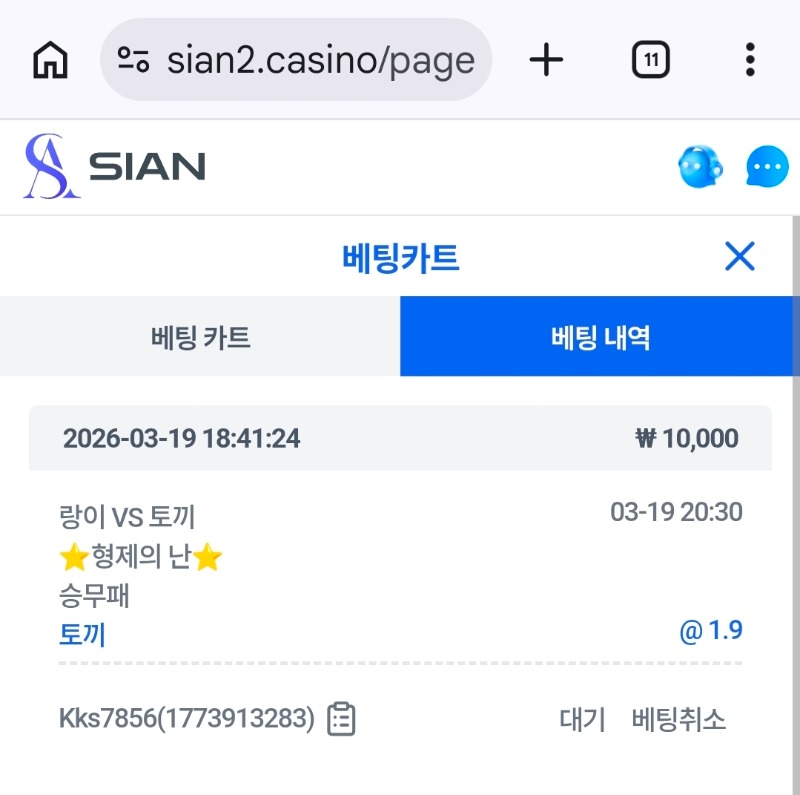Open the browser overflow menu

tap(750, 60)
